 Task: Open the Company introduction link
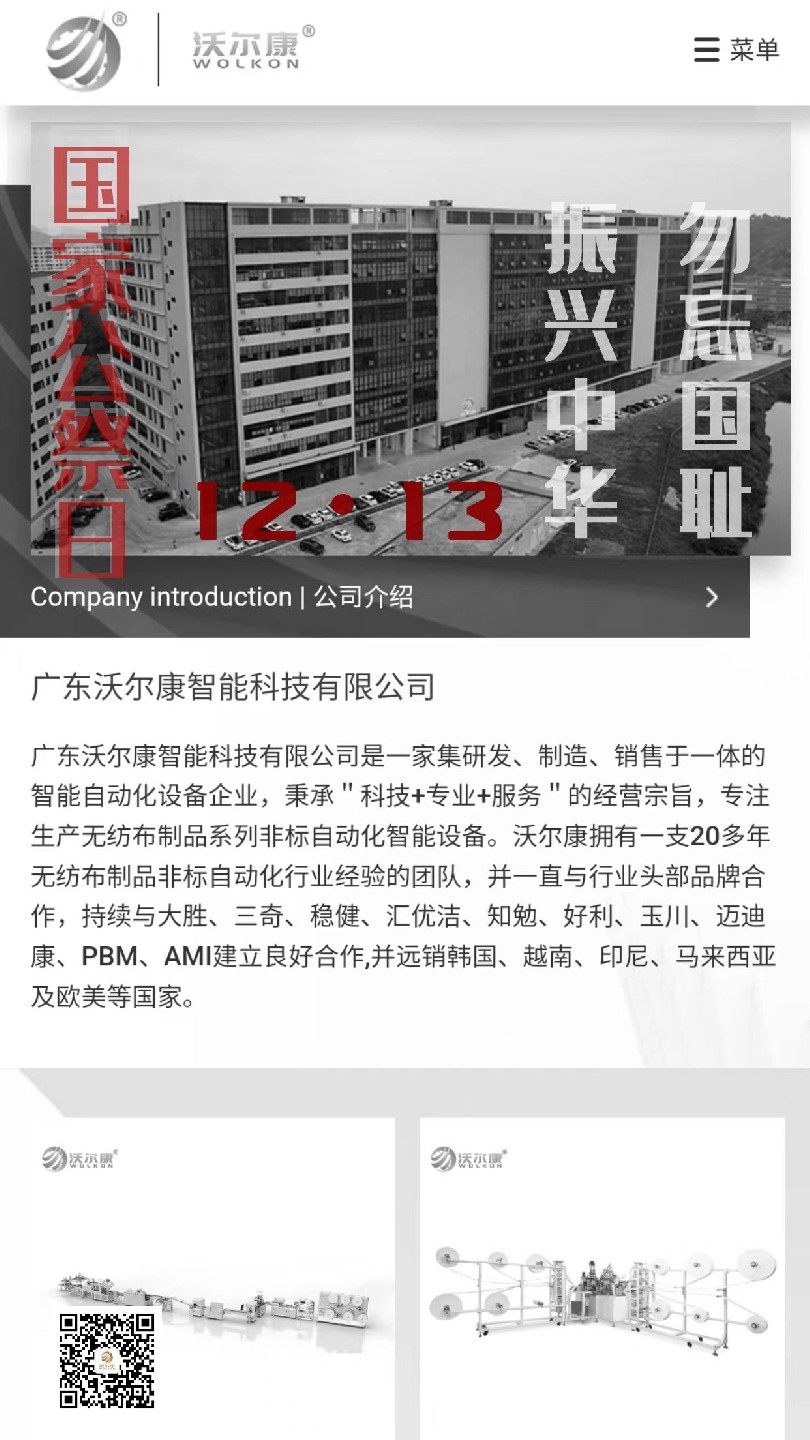click(x=374, y=597)
